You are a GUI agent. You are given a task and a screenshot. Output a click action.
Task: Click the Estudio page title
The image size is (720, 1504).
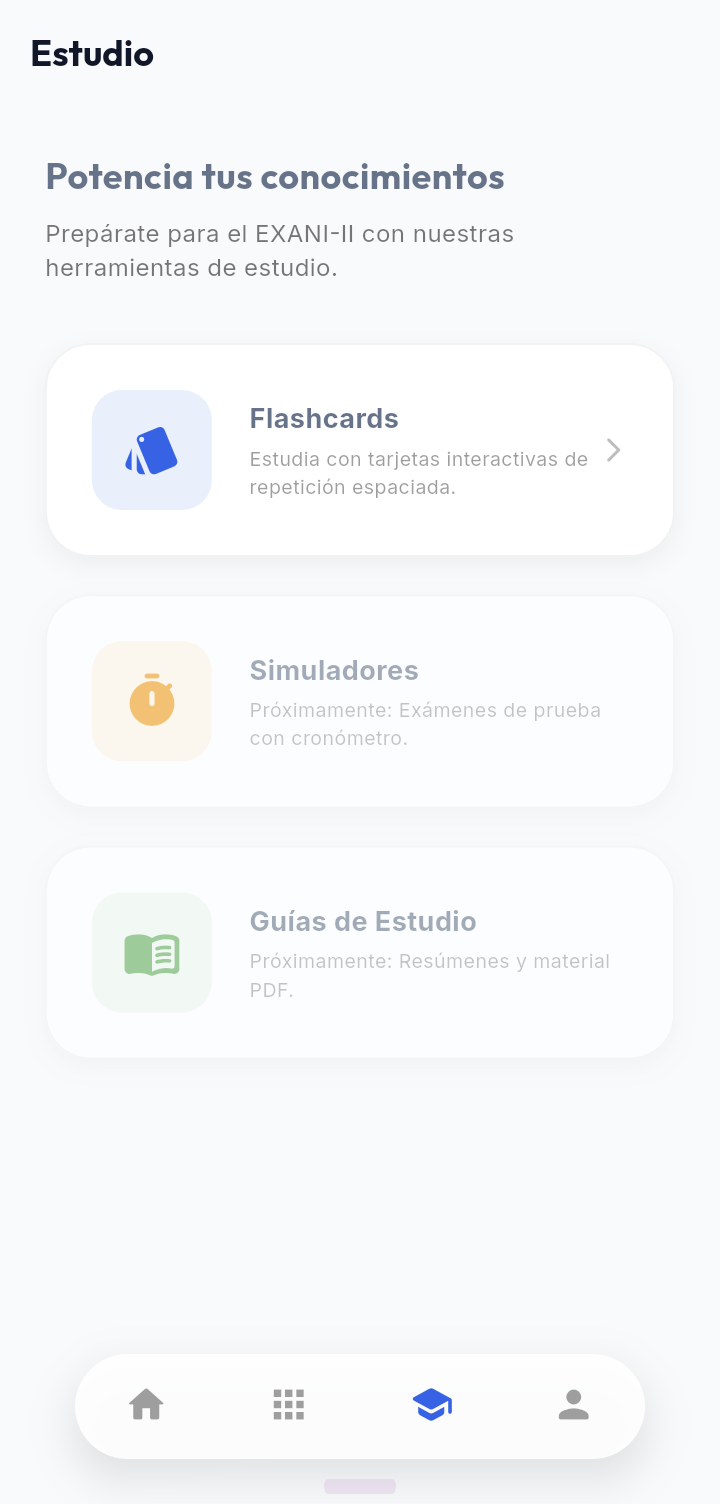92,54
